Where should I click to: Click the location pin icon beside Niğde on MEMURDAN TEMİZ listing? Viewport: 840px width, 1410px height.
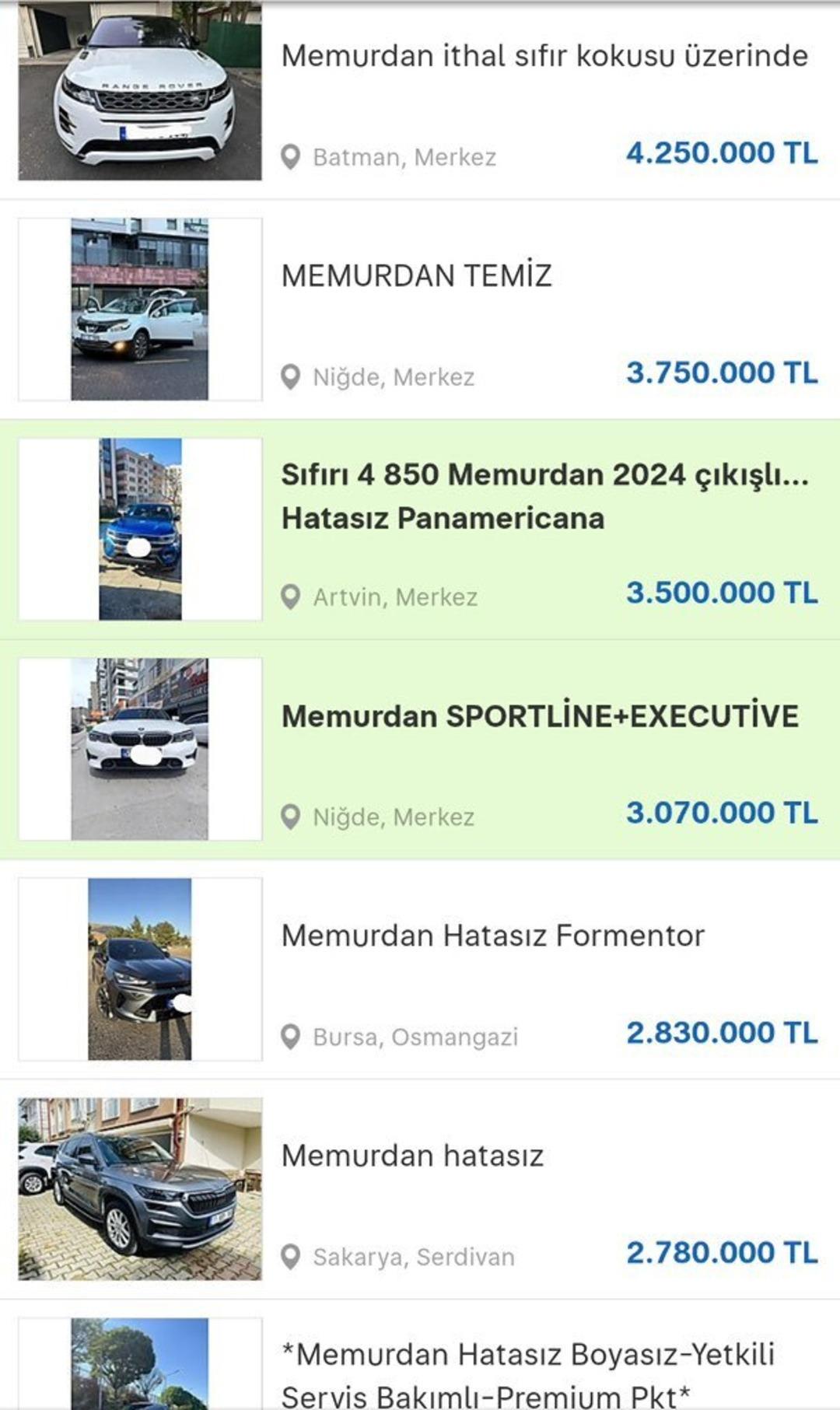(292, 376)
